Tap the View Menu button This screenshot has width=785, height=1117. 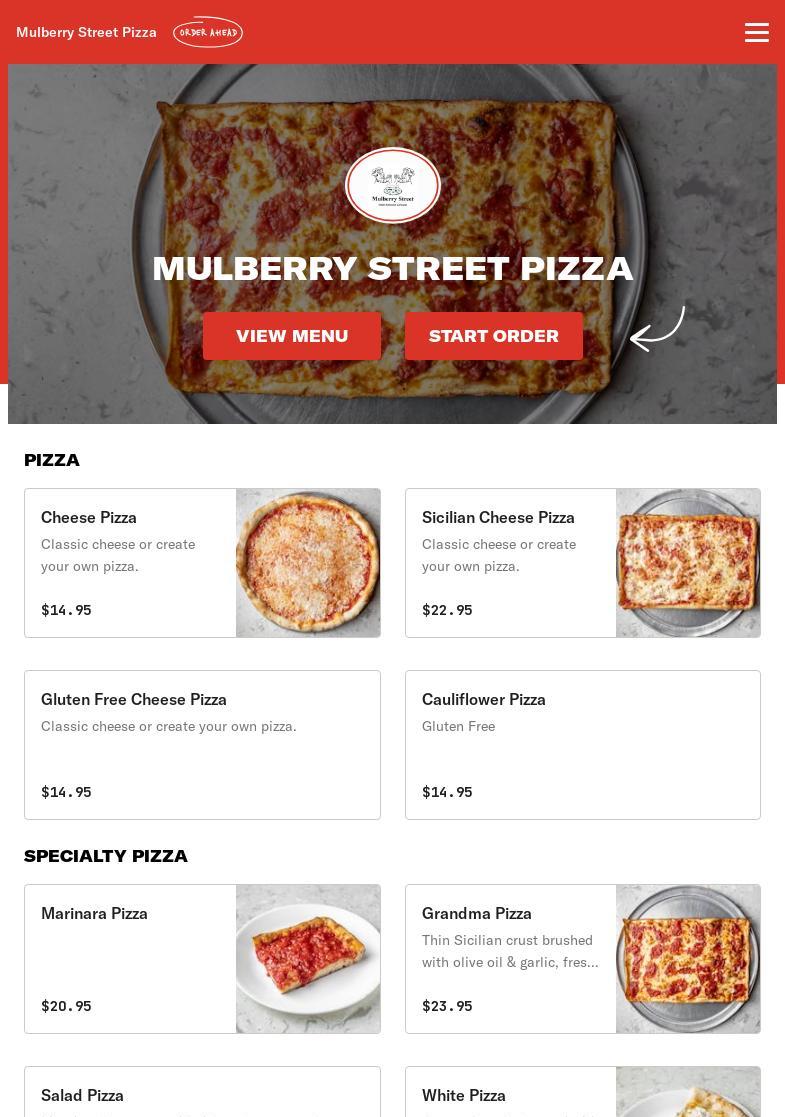(x=292, y=336)
